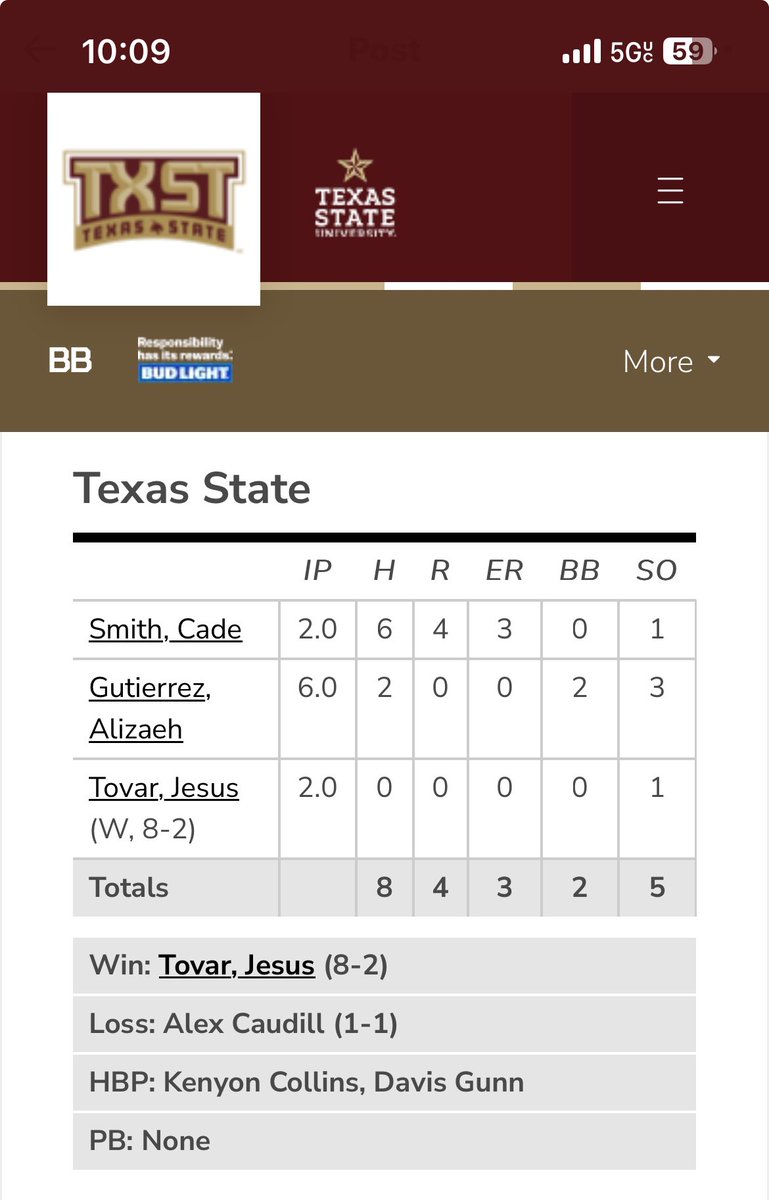Open the Texas State University link
The image size is (769, 1200).
coord(355,192)
